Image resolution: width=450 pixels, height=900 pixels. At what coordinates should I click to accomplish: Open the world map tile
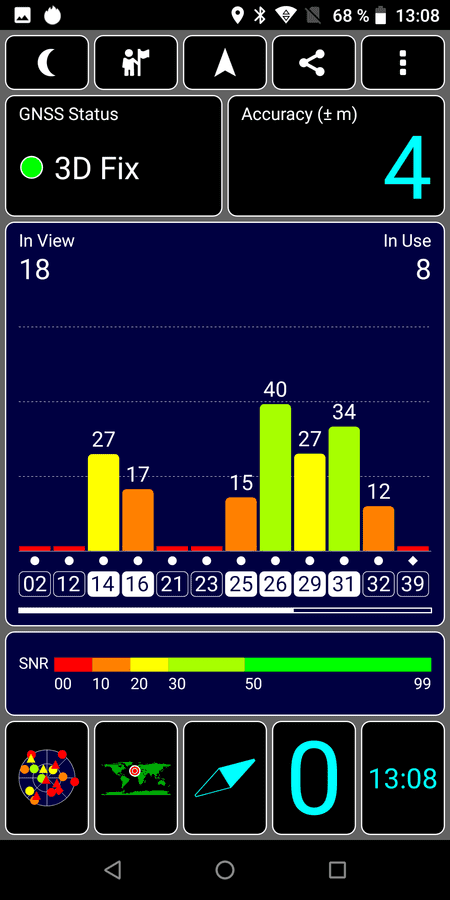(x=136, y=778)
